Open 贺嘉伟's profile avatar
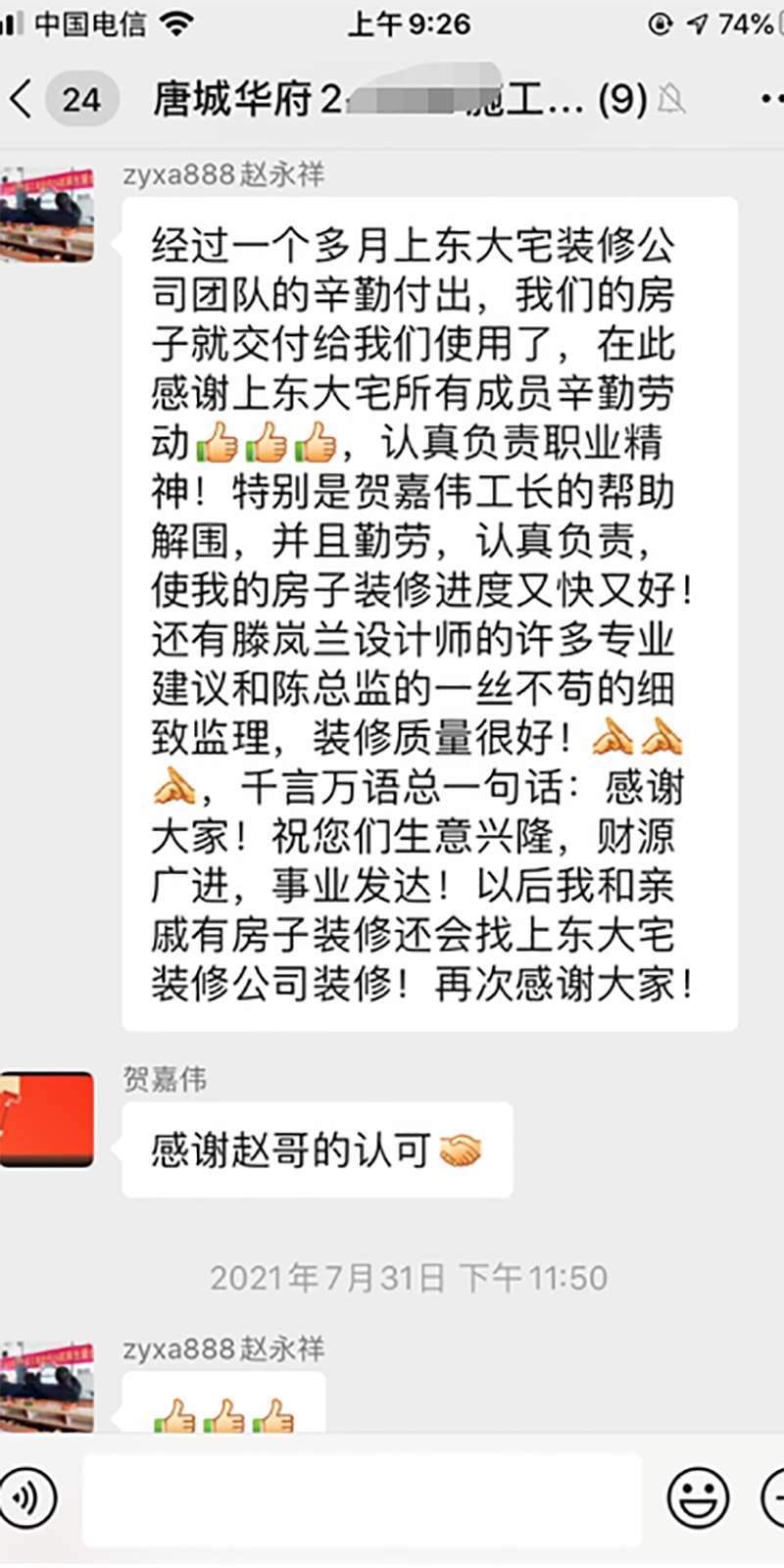This screenshot has height=1568, width=784. pyautogui.click(x=46, y=1119)
